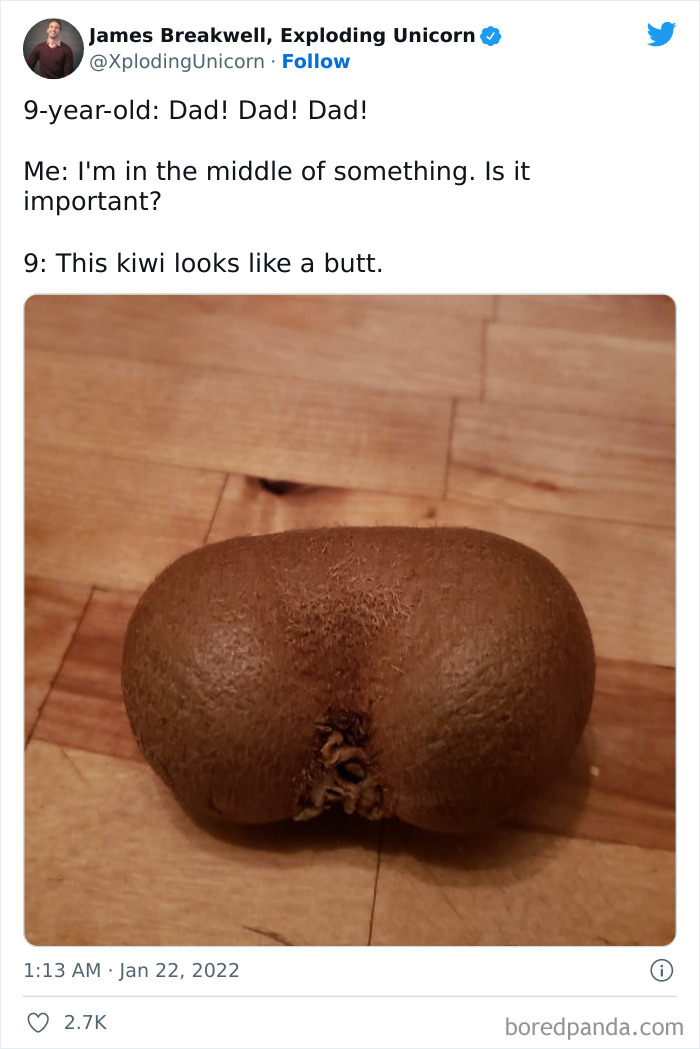Image resolution: width=700 pixels, height=1049 pixels.
Task: Open the Twitter bird icon
Action: pos(661,35)
